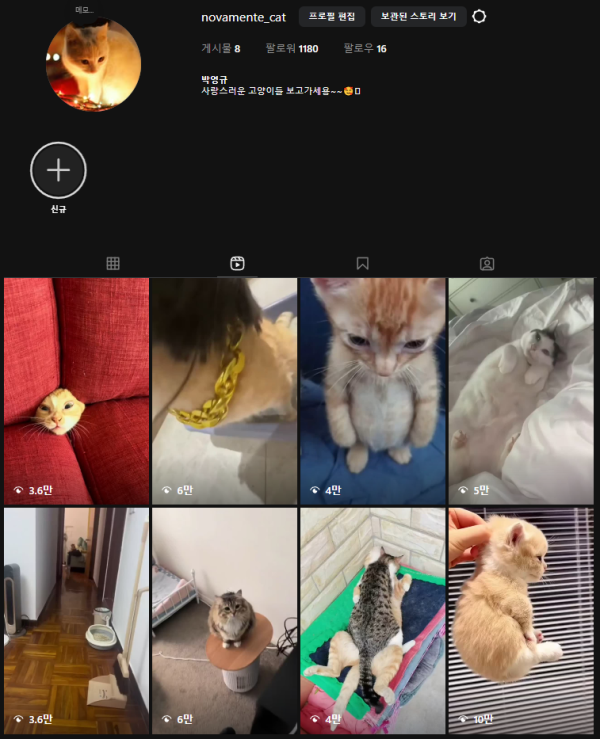View the 팔로워 1180 list

pos(292,48)
